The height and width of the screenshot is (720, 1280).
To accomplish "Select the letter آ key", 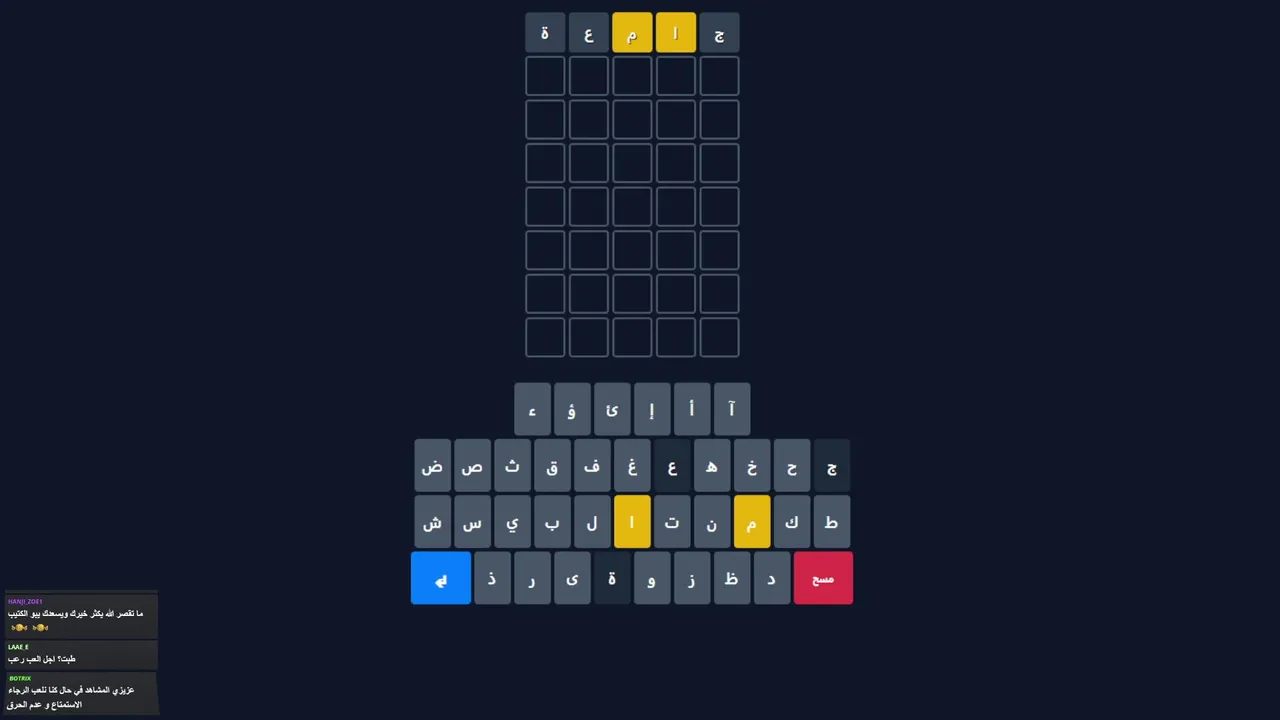I will point(731,410).
